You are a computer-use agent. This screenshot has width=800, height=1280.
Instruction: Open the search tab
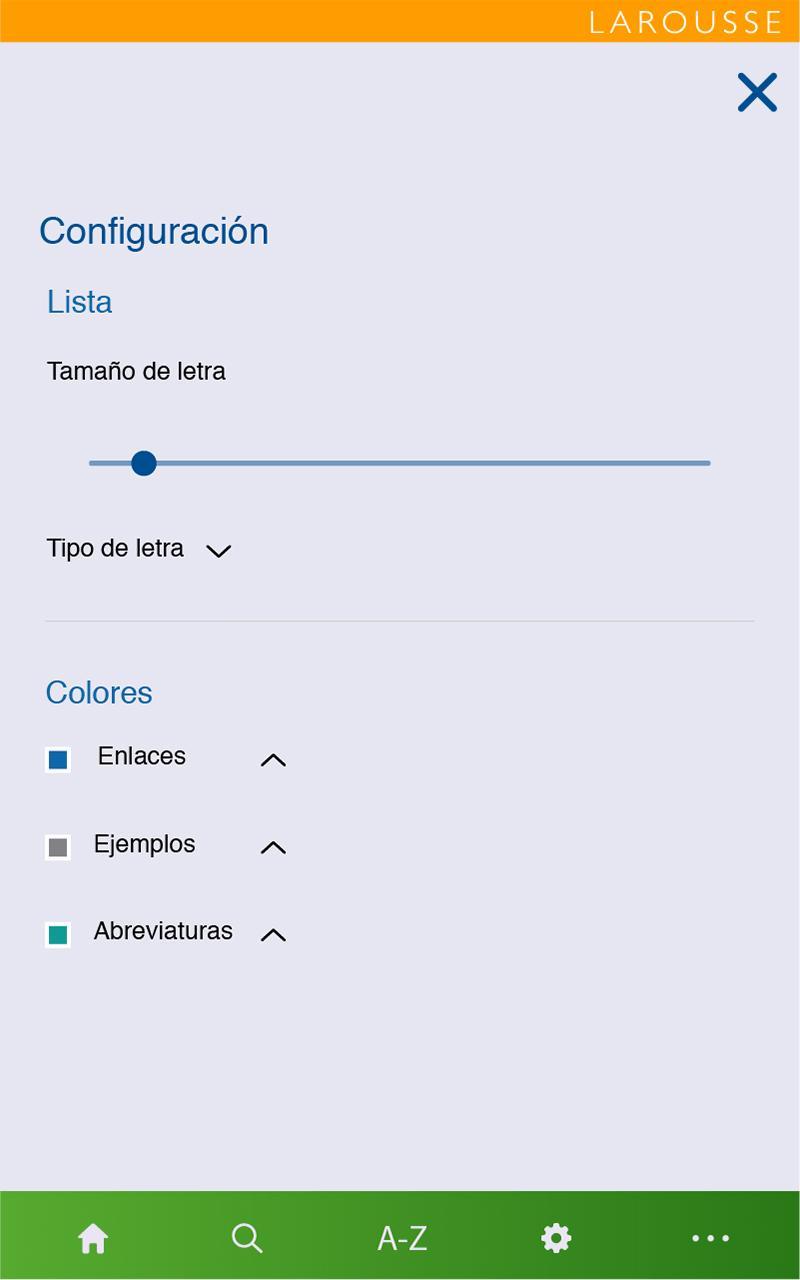coord(247,1238)
